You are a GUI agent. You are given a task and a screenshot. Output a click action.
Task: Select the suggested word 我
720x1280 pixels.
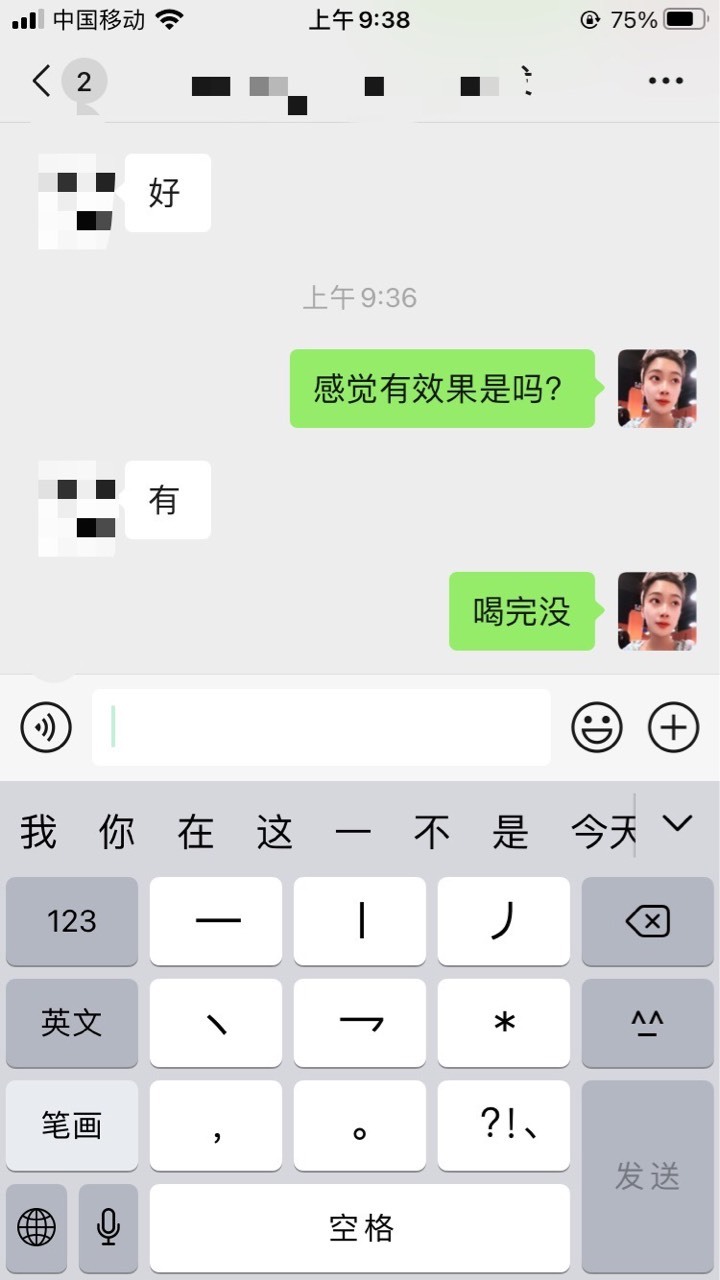[38, 831]
